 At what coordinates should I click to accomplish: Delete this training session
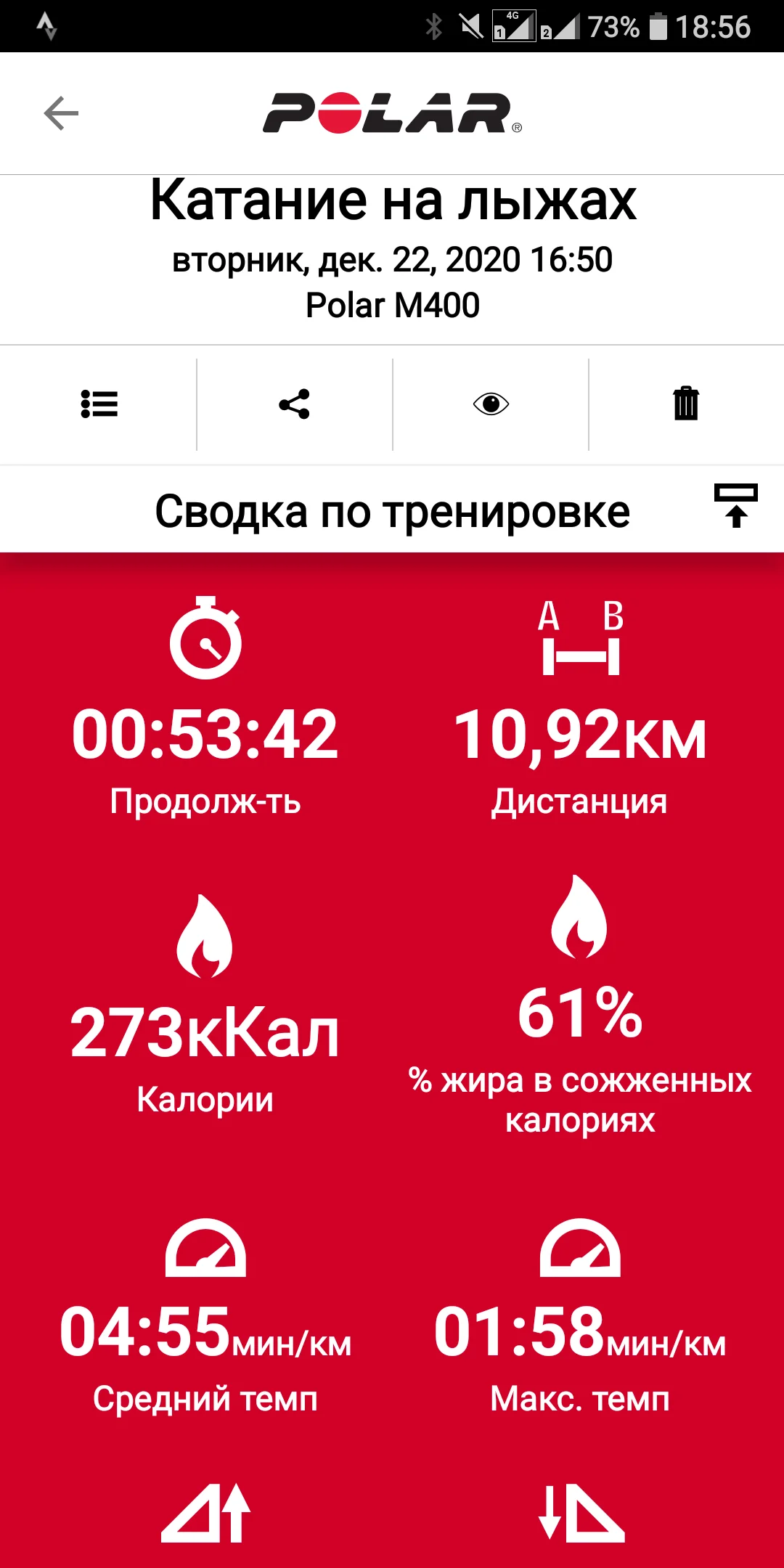pyautogui.click(x=685, y=404)
